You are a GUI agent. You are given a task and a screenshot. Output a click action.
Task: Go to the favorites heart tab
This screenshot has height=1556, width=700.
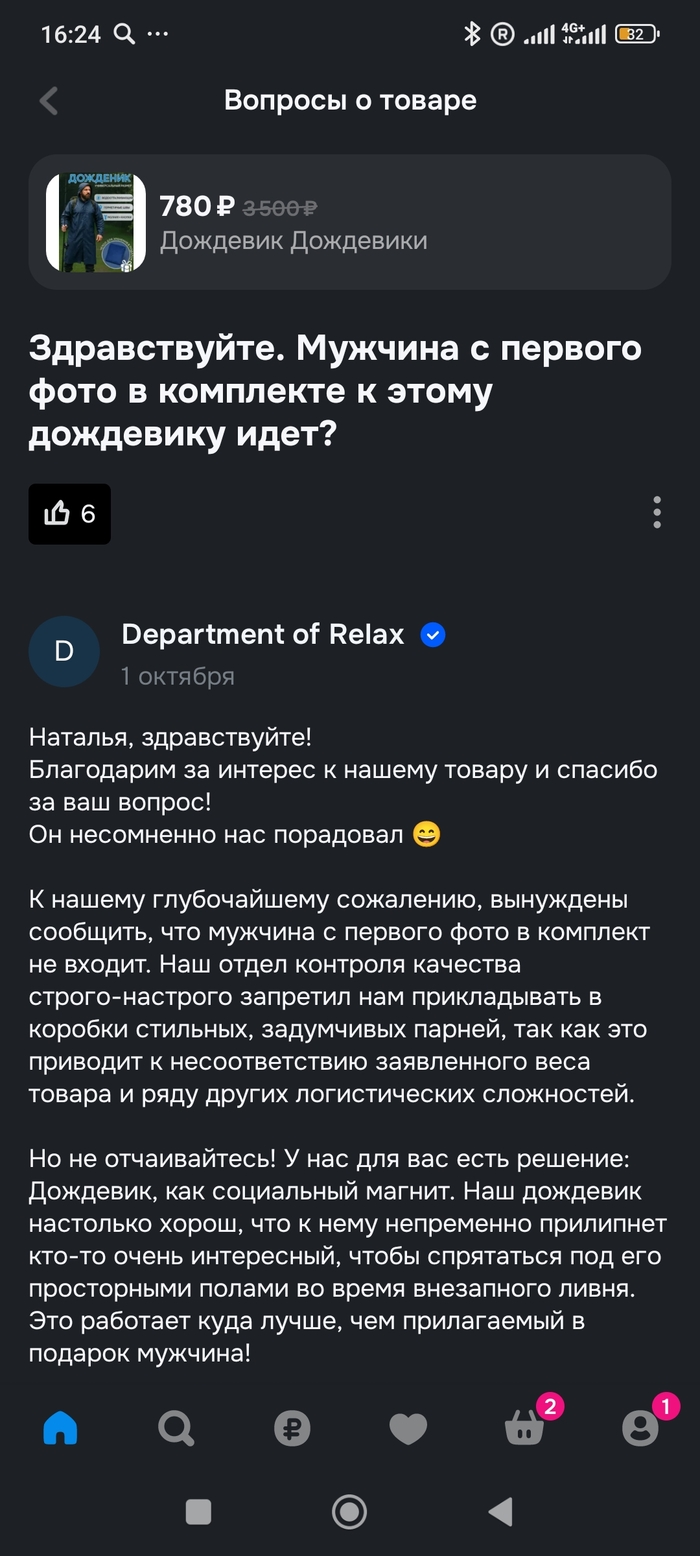[408, 1429]
